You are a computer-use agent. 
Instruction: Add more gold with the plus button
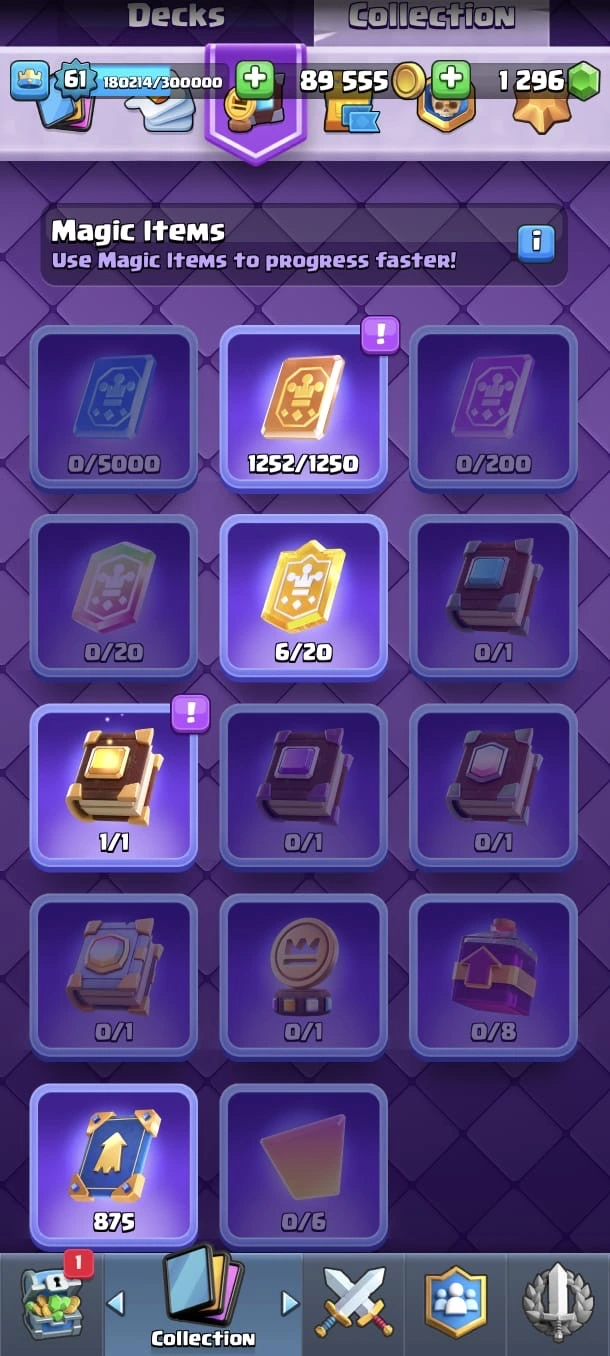[255, 80]
